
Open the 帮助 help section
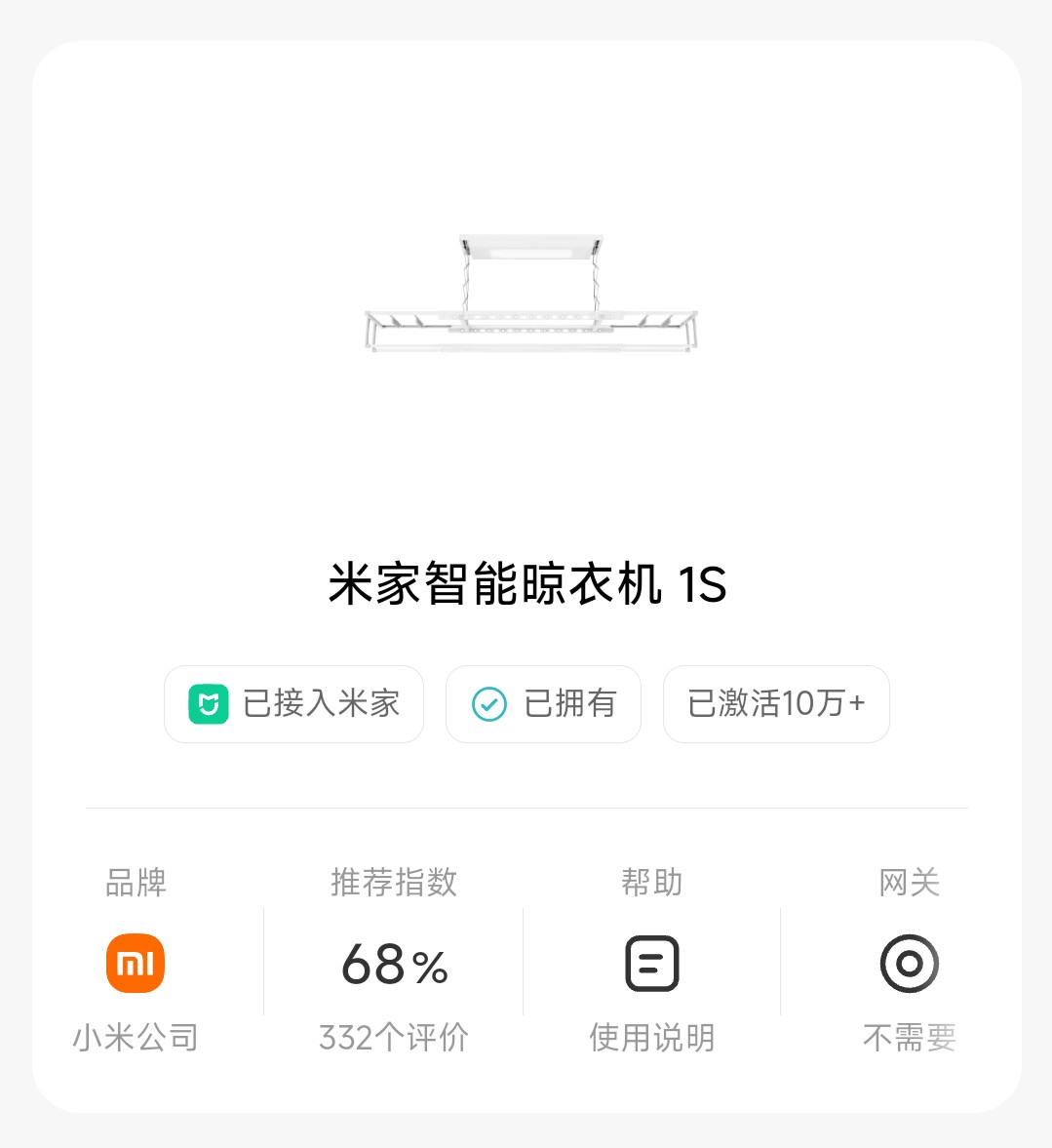[x=650, y=883]
